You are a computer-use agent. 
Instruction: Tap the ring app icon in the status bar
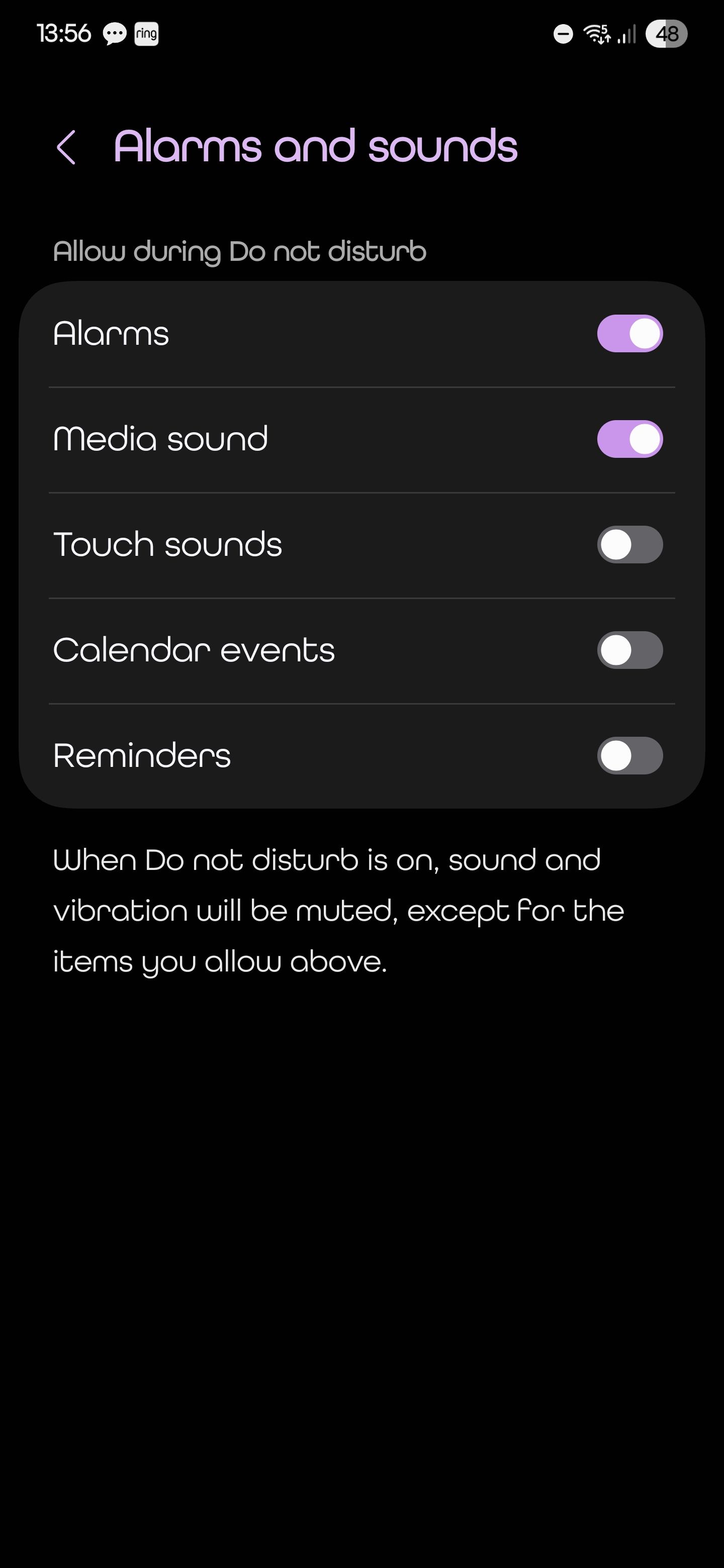tap(147, 34)
